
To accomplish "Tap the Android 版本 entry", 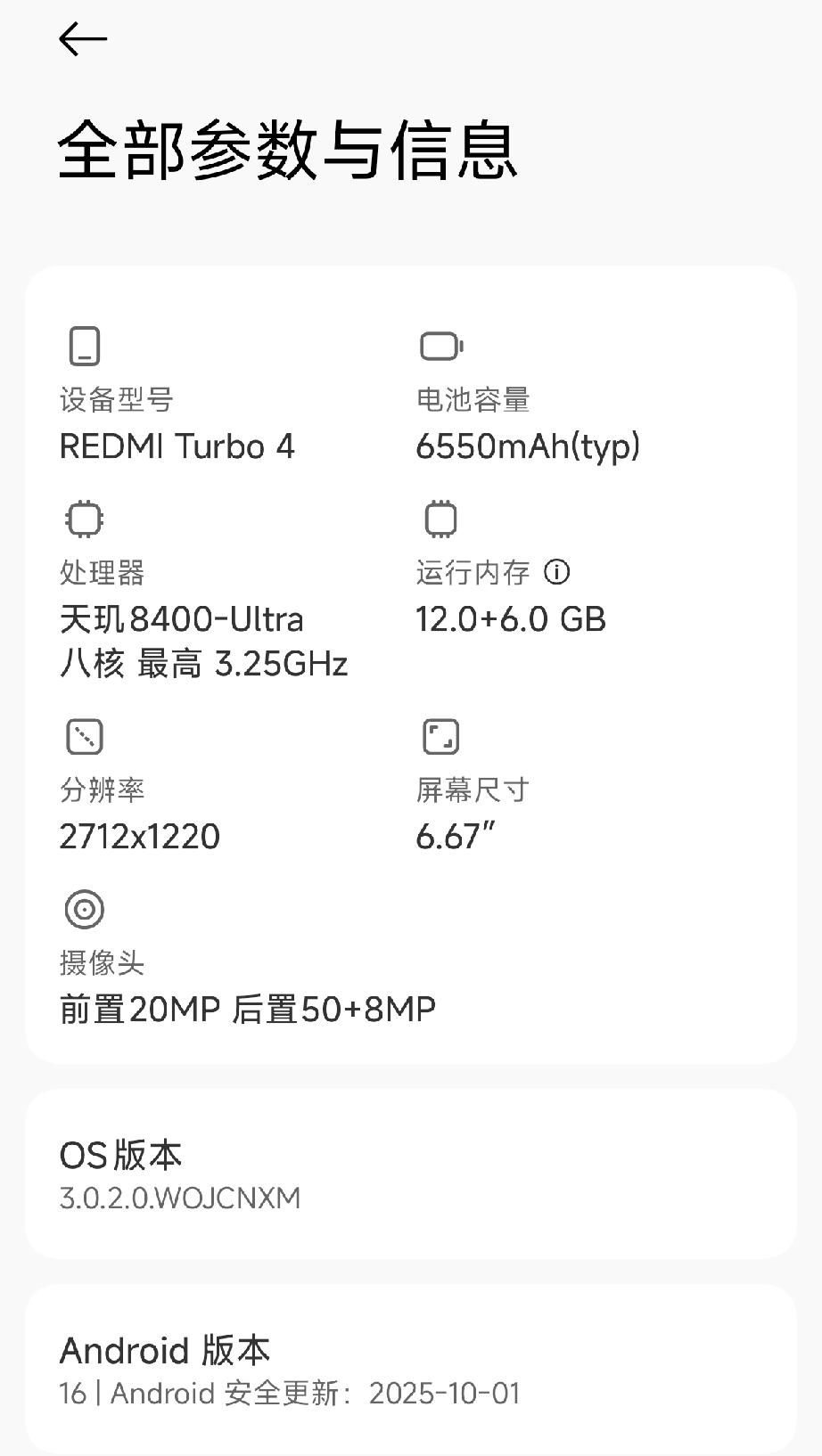I will click(x=411, y=1368).
